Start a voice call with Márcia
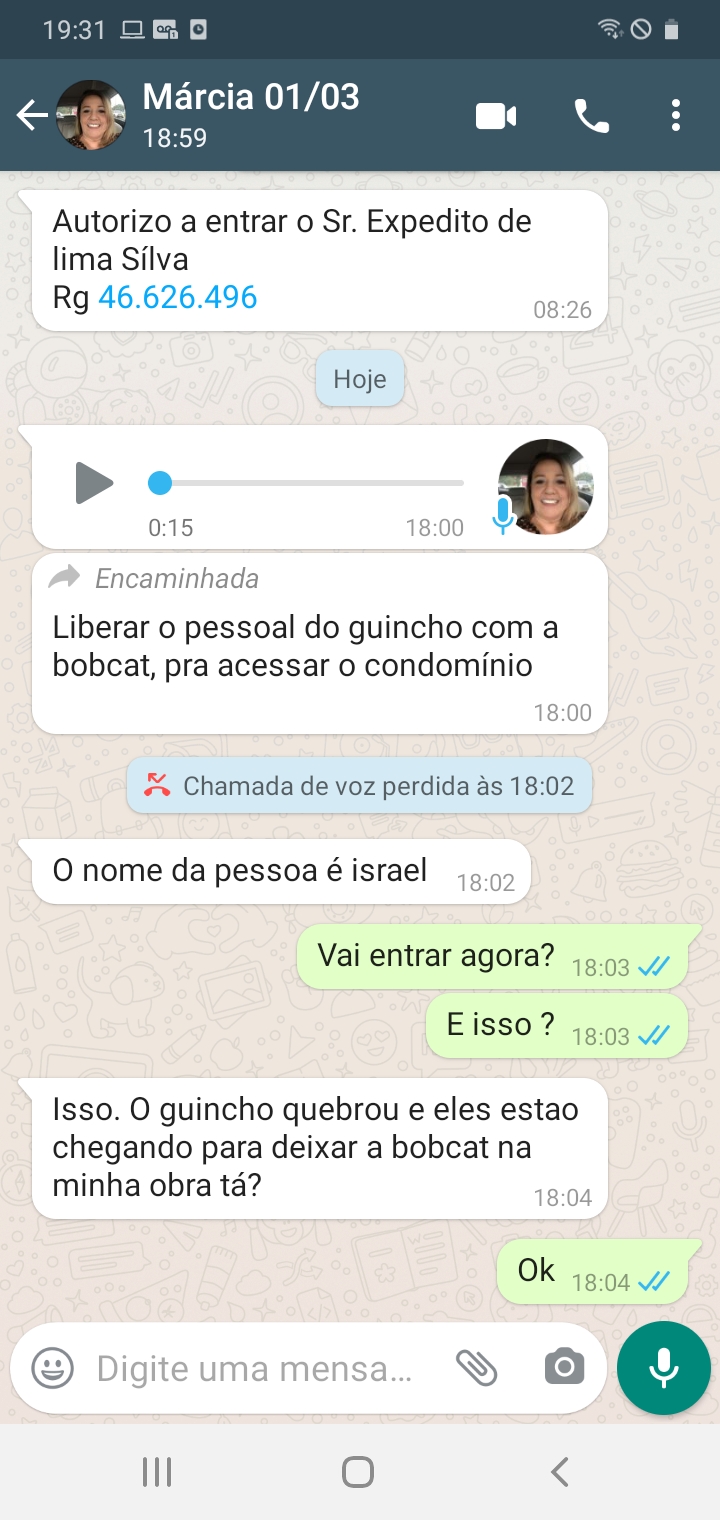Image resolution: width=720 pixels, height=1520 pixels. point(591,116)
